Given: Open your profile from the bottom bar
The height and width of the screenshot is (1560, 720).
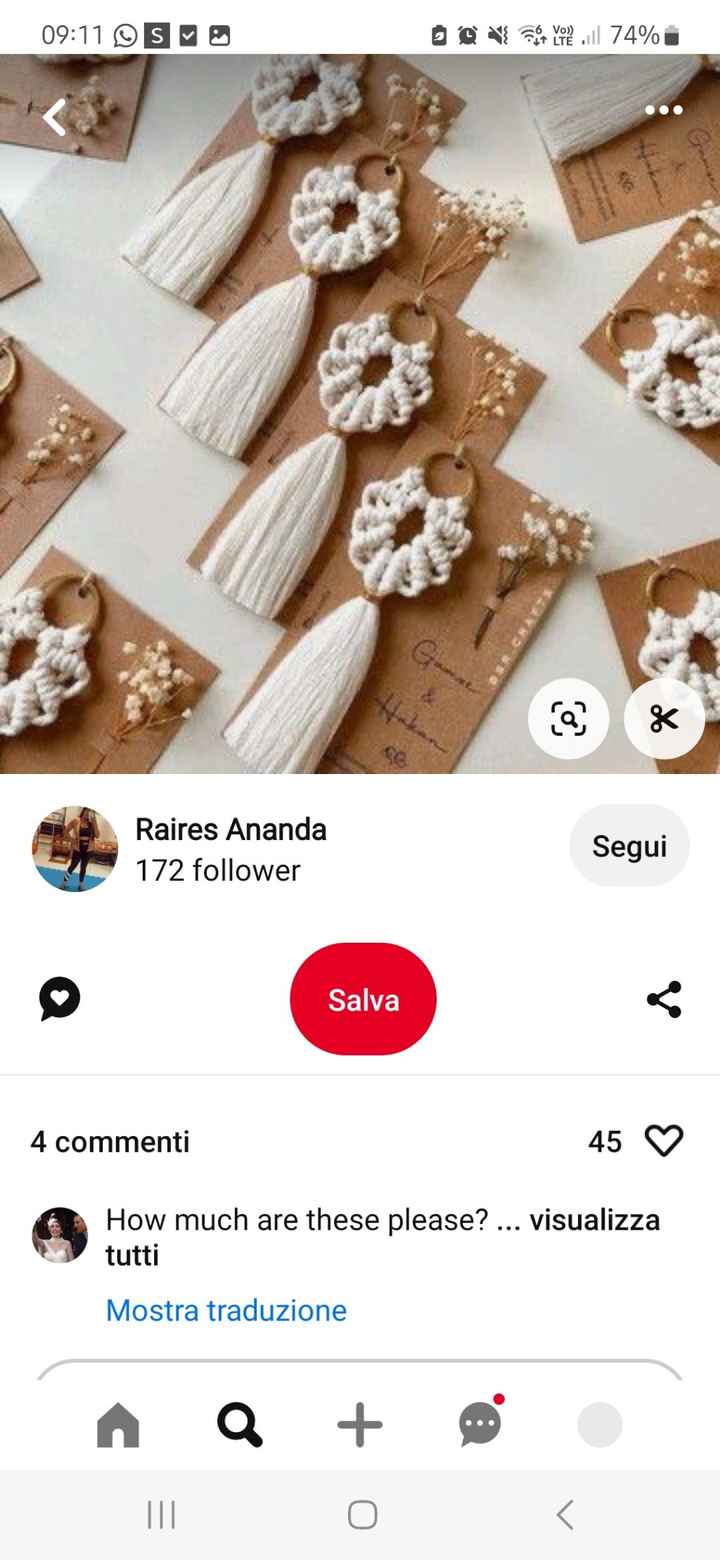Looking at the screenshot, I should point(599,1425).
